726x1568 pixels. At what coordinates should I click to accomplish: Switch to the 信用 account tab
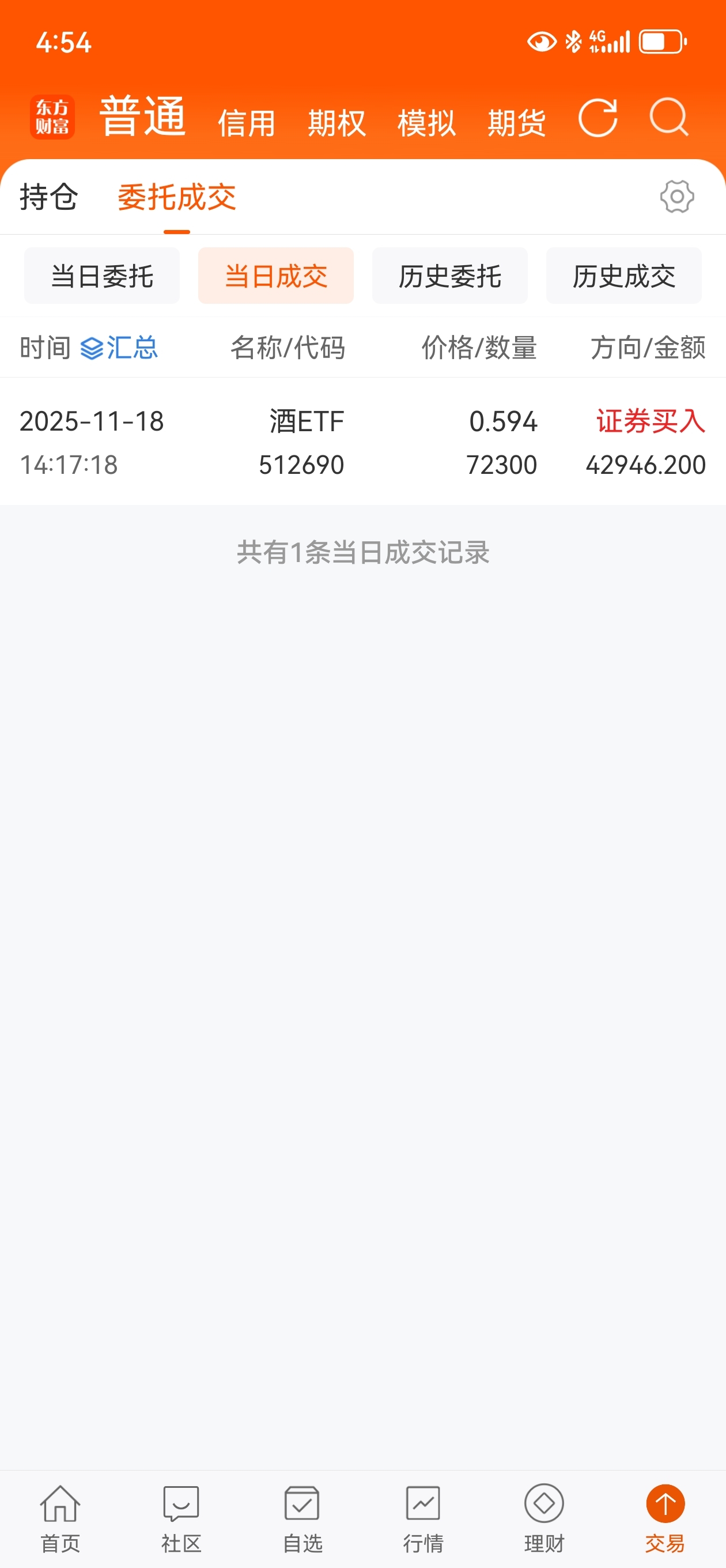[x=247, y=123]
